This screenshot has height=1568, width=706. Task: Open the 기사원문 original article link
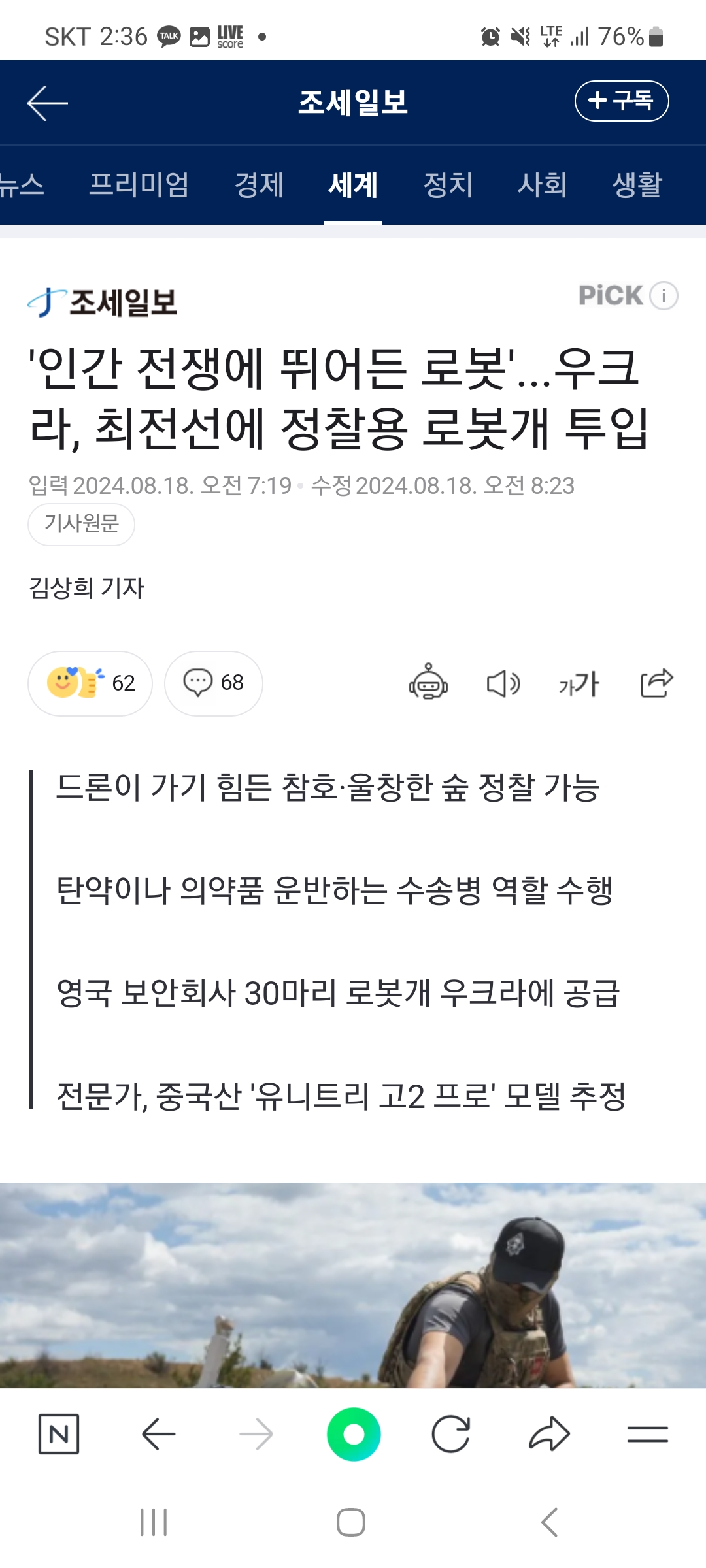point(82,524)
